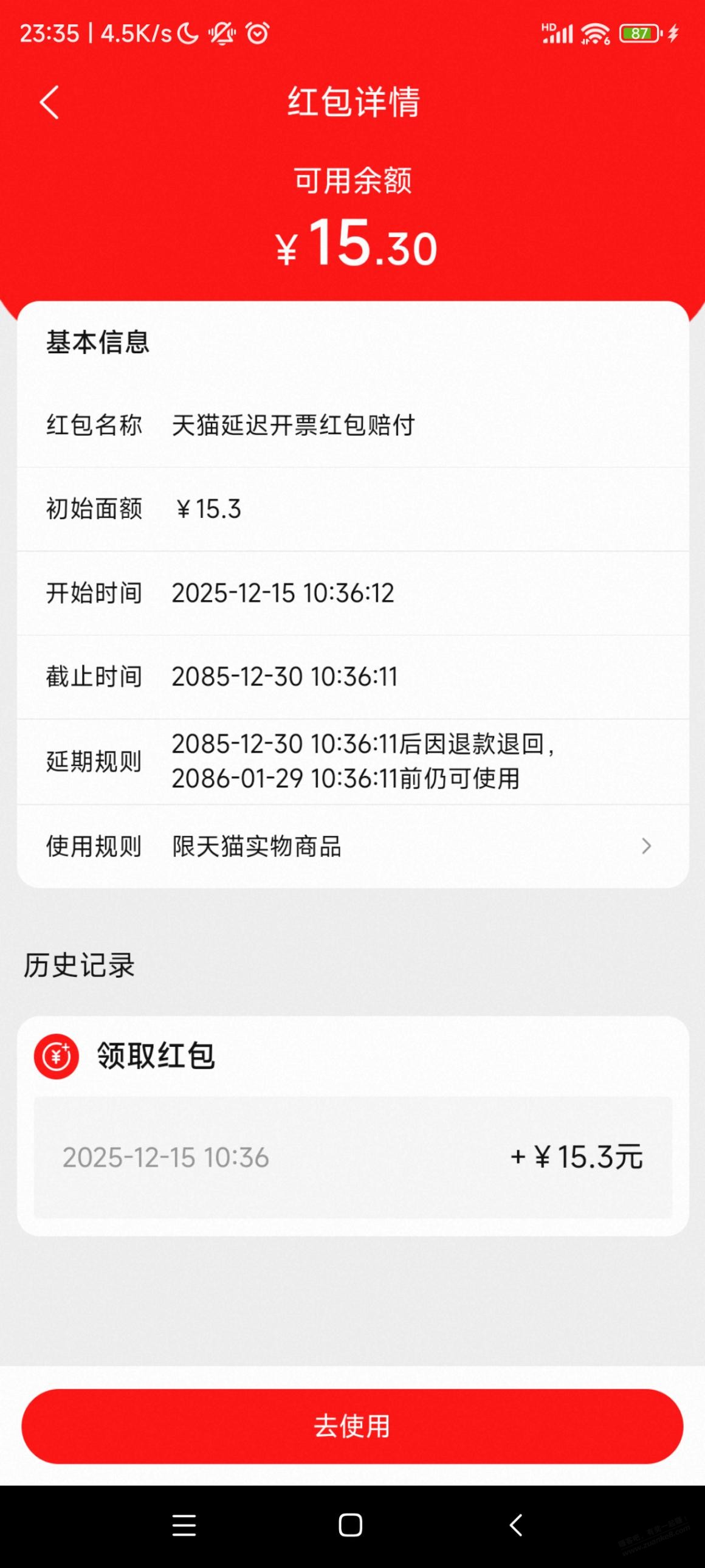This screenshot has width=705, height=1568.
Task: Open recent apps from the navigation bar
Action: [x=184, y=1525]
